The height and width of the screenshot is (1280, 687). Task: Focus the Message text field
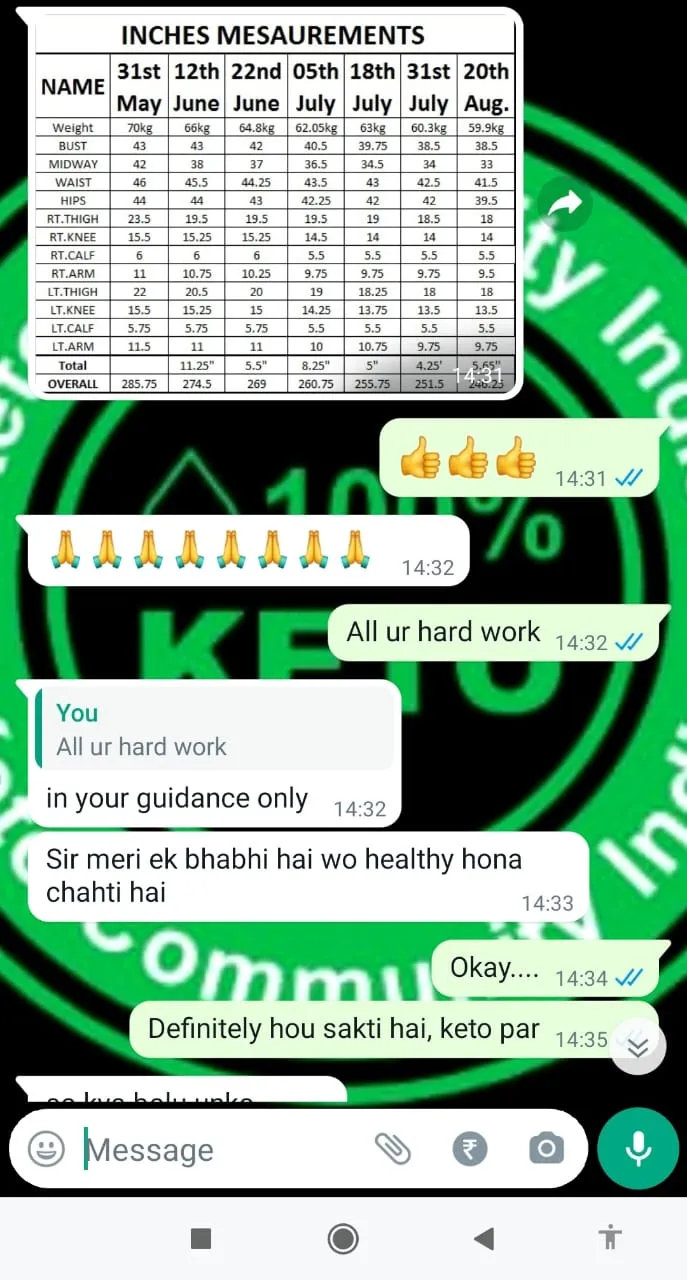[220, 1149]
